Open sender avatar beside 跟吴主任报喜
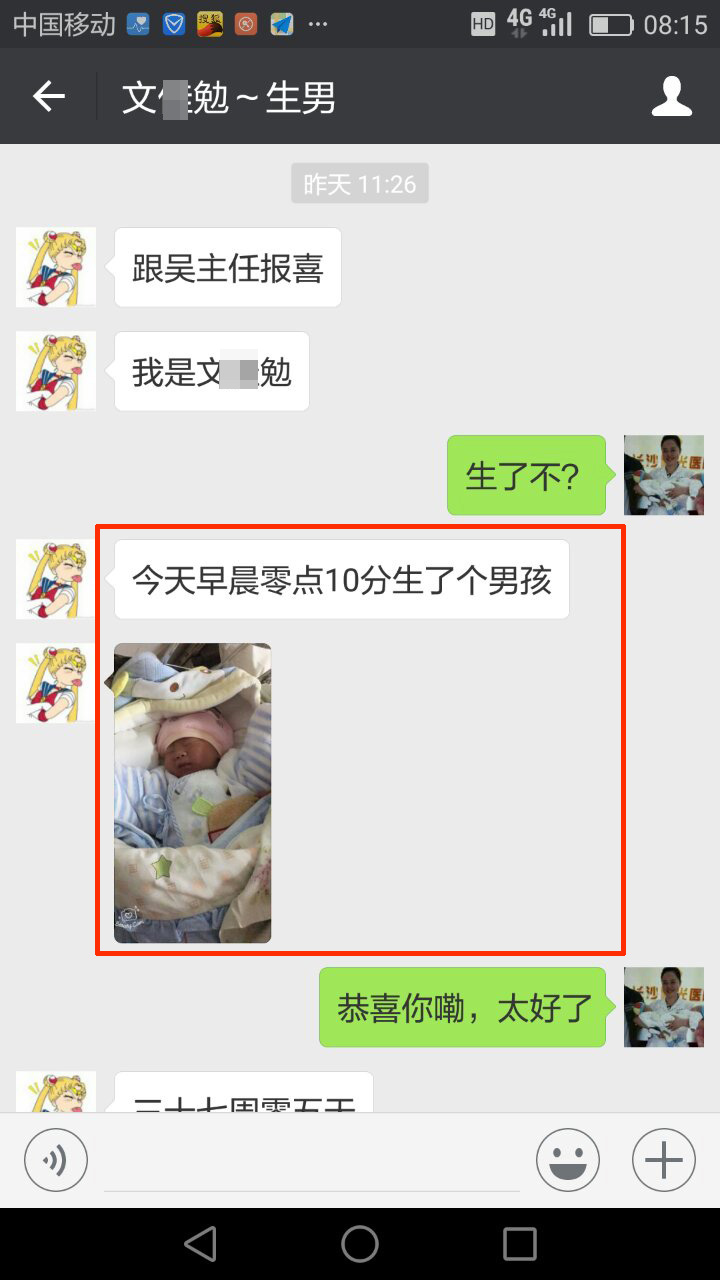Screen dimensions: 720x1280 pyautogui.click(x=56, y=267)
